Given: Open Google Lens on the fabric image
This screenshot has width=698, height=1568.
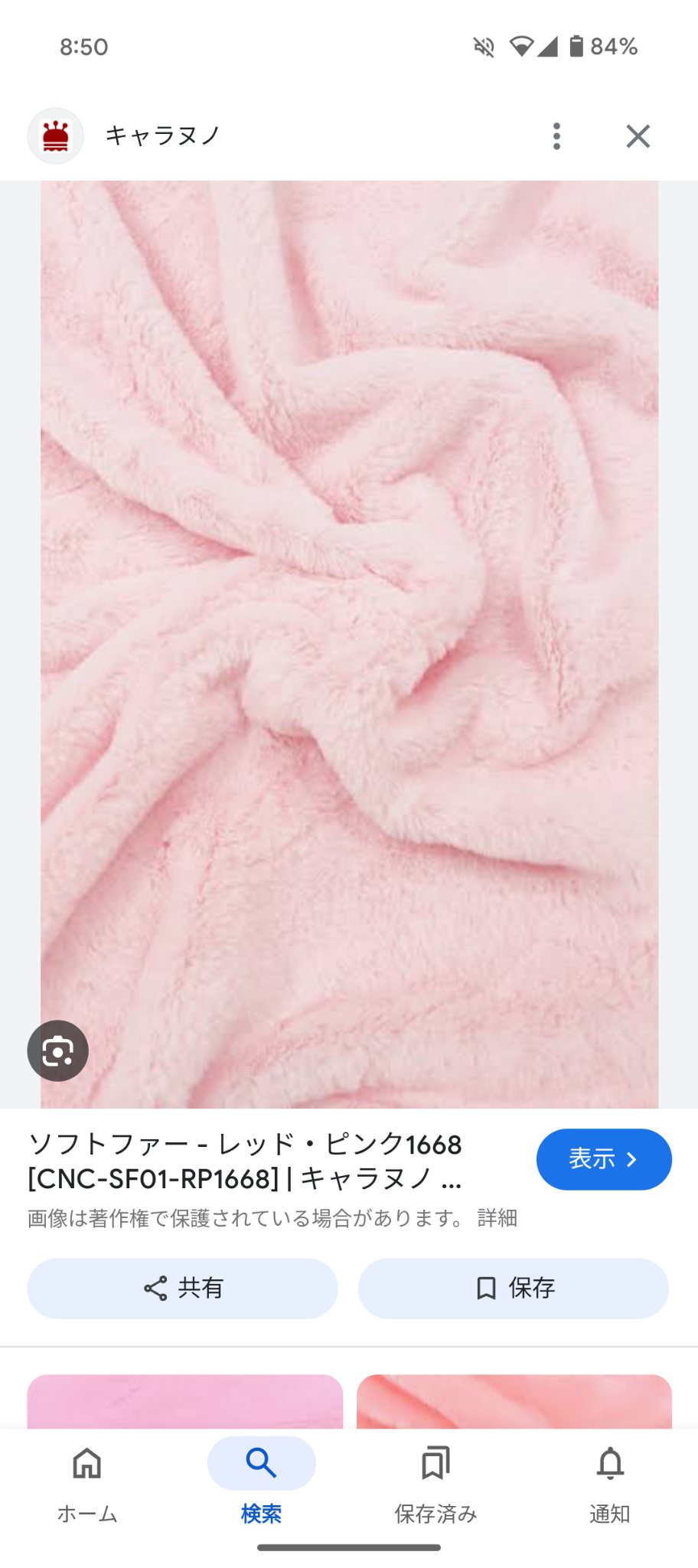Looking at the screenshot, I should point(59,1050).
